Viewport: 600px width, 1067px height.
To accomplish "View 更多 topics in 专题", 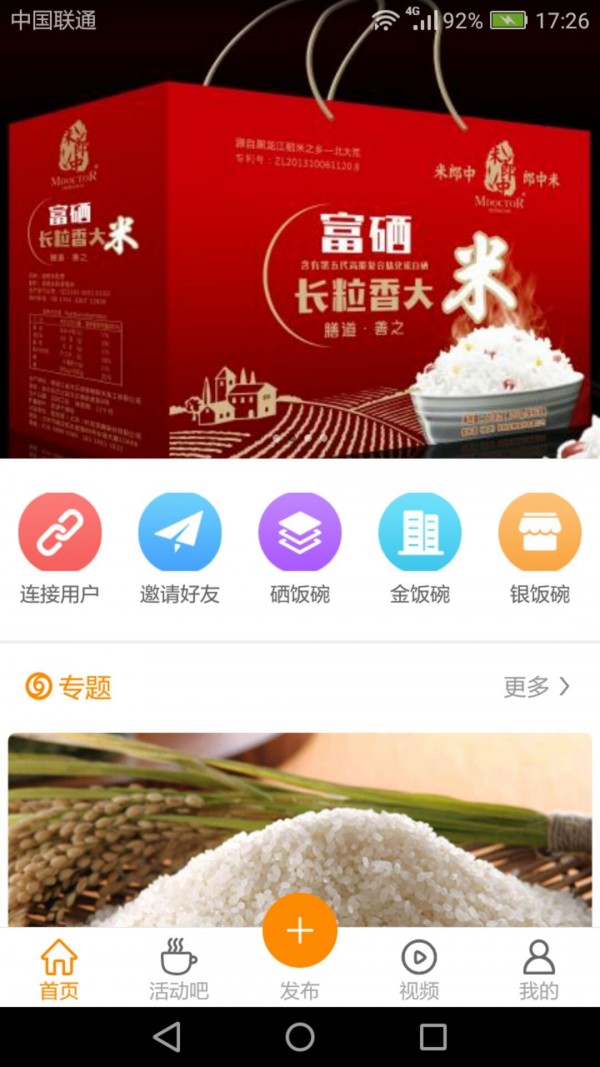I will point(537,687).
